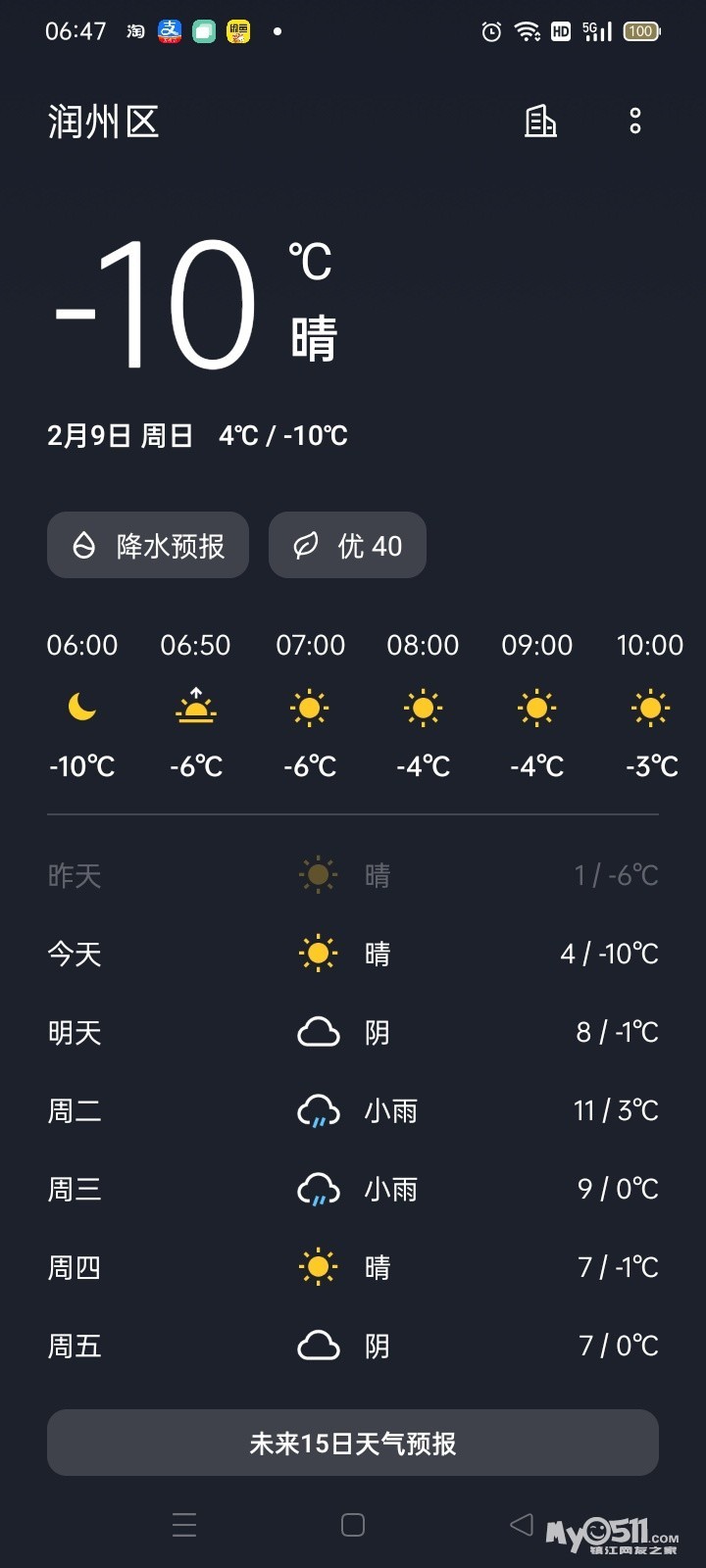This screenshot has height=1568, width=706.
Task: Open the city management building icon
Action: pos(540,122)
